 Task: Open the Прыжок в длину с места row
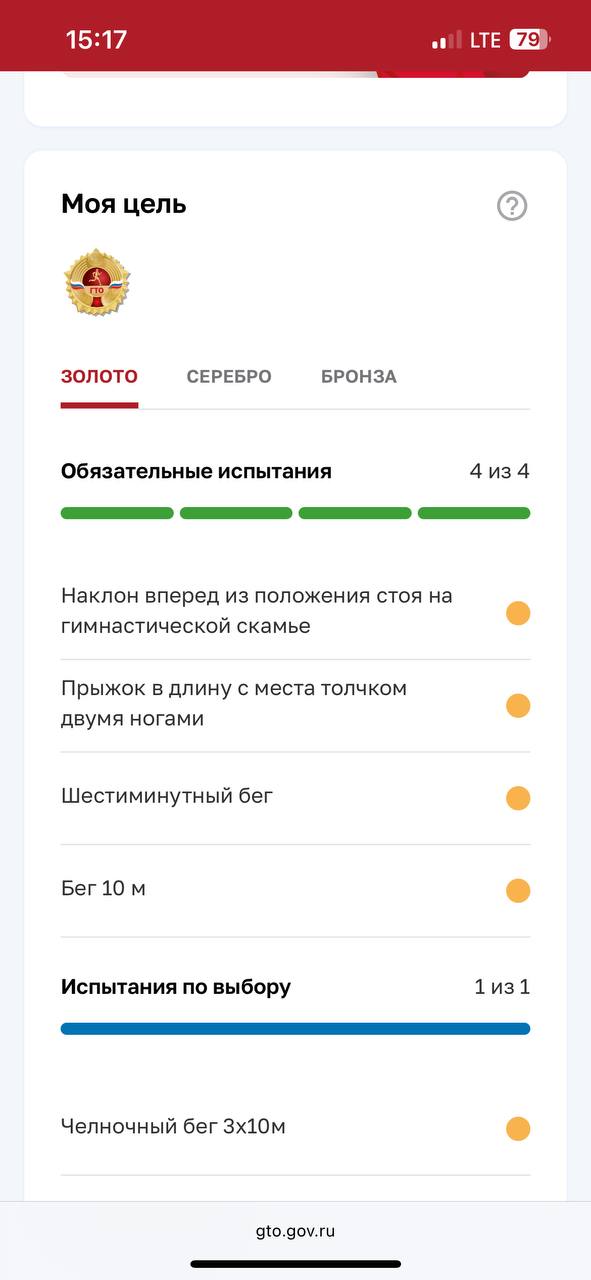[295, 705]
